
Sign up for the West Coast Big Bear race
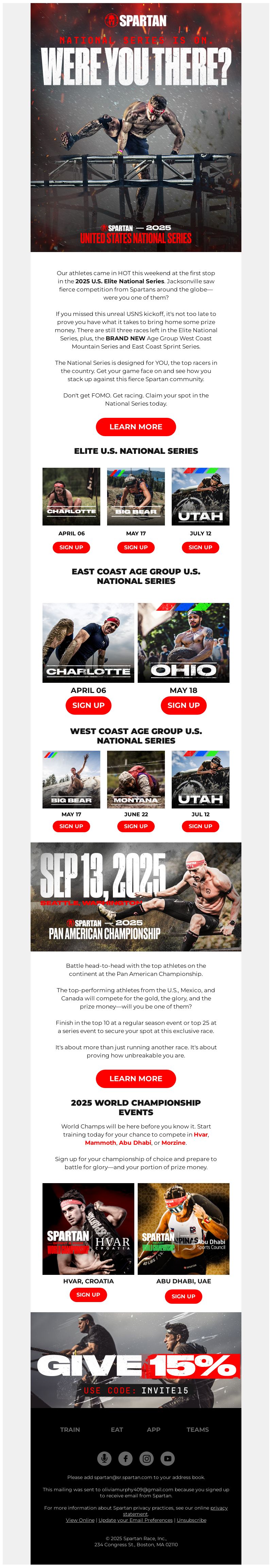71,826
